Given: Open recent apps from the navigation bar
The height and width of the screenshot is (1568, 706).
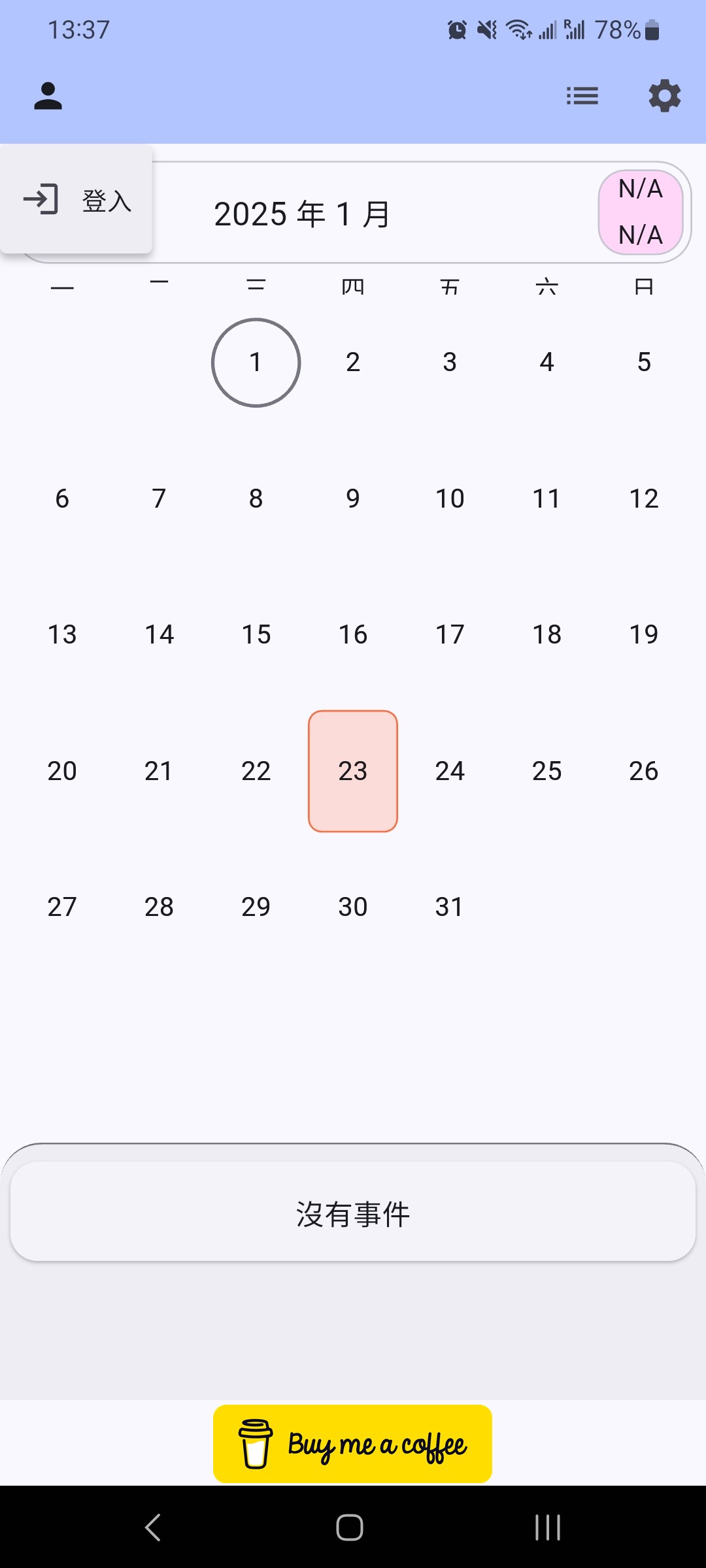Looking at the screenshot, I should [548, 1527].
